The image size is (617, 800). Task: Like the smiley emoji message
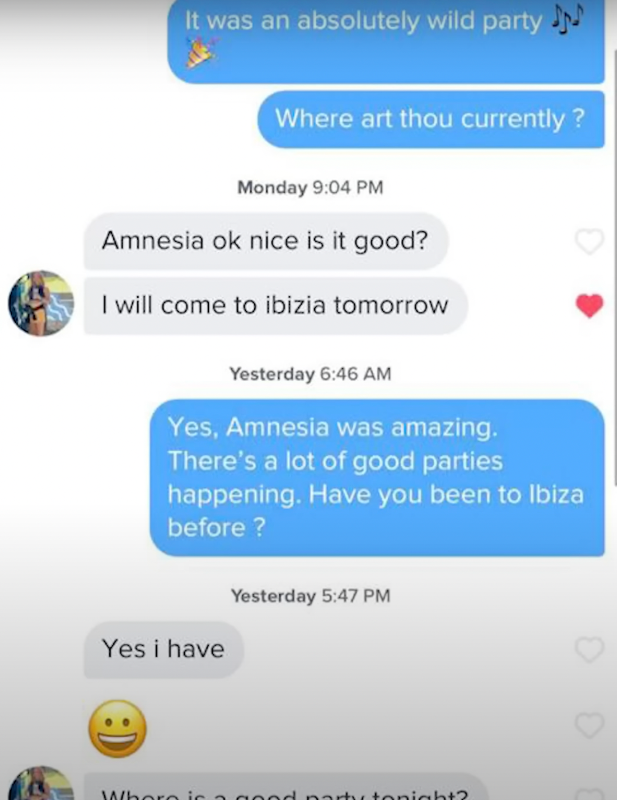coord(590,726)
